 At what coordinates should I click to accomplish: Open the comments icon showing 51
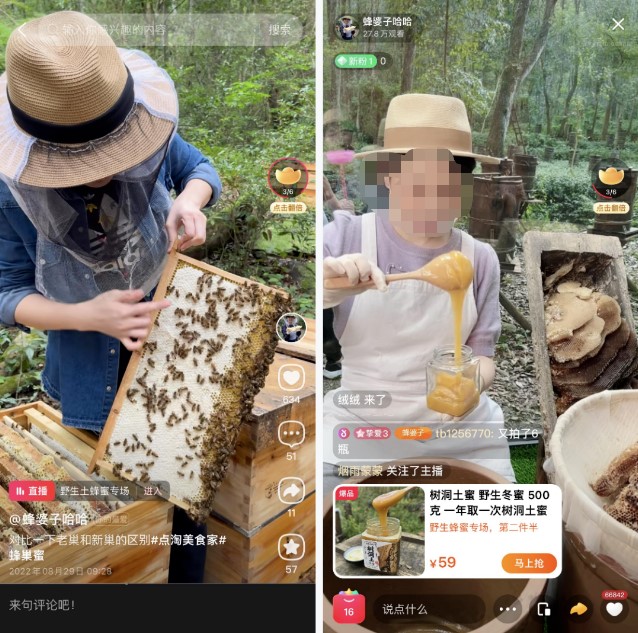coord(291,434)
